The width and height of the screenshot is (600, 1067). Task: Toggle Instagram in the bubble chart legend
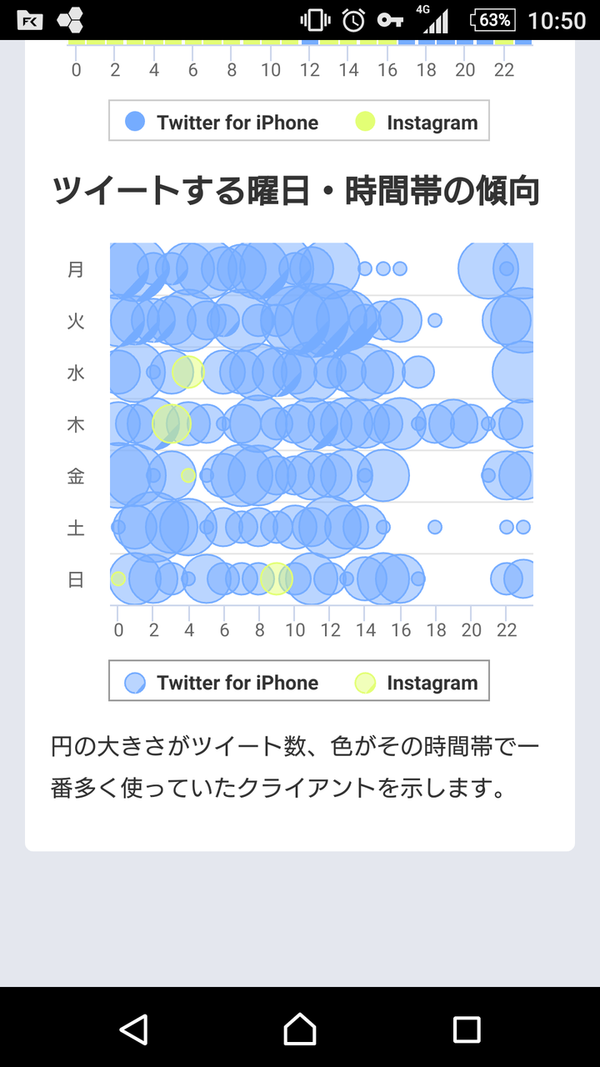(x=416, y=682)
